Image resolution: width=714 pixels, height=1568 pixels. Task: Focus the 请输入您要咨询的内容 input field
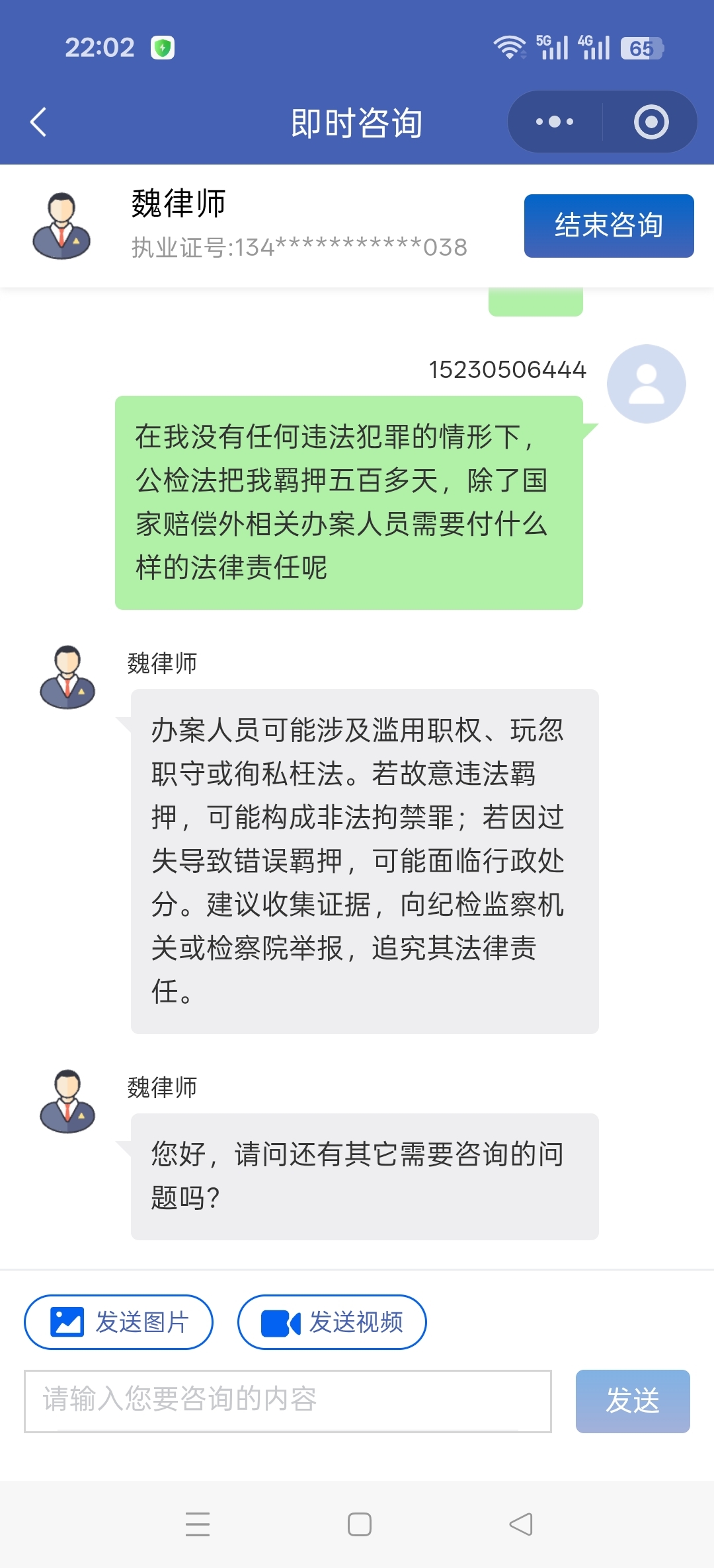point(288,1401)
